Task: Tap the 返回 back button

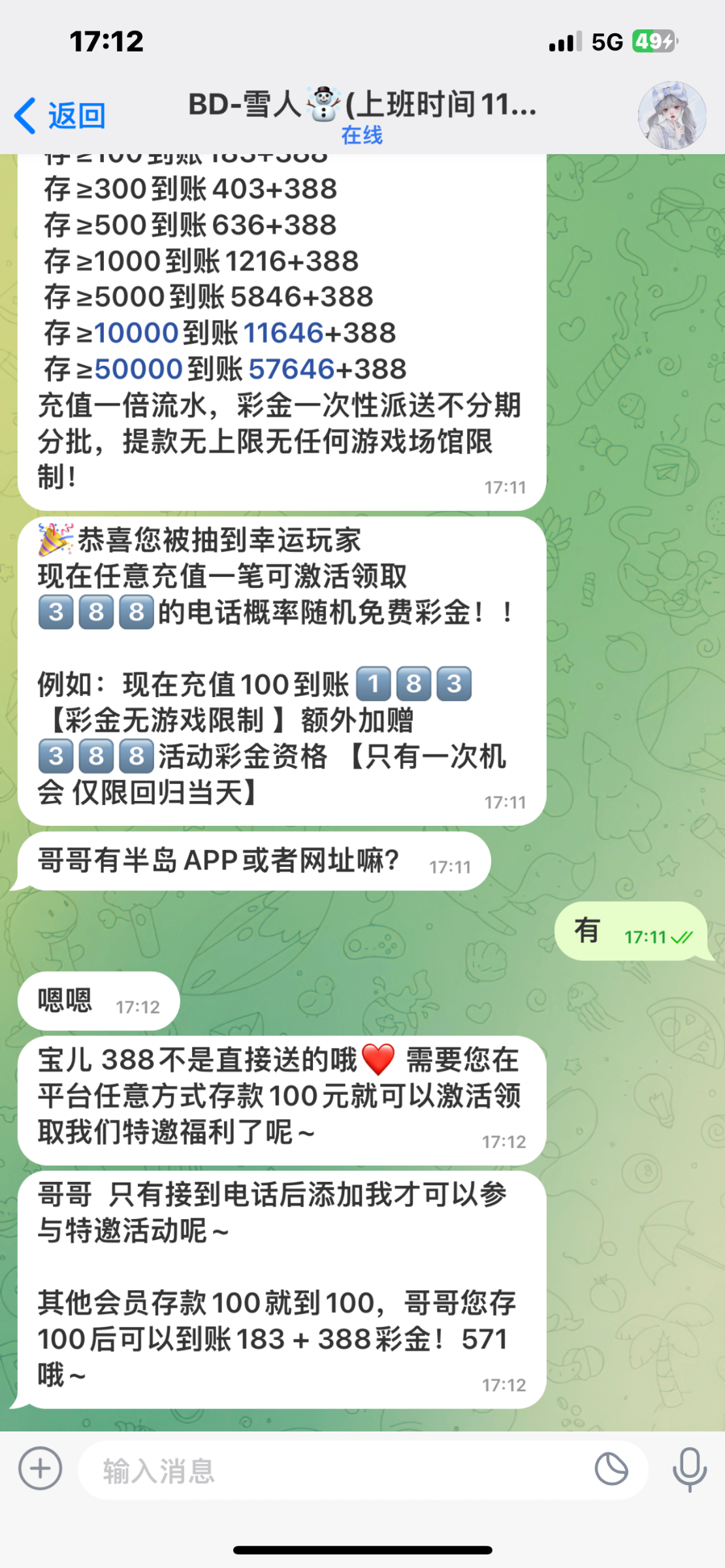Action: [x=60, y=116]
